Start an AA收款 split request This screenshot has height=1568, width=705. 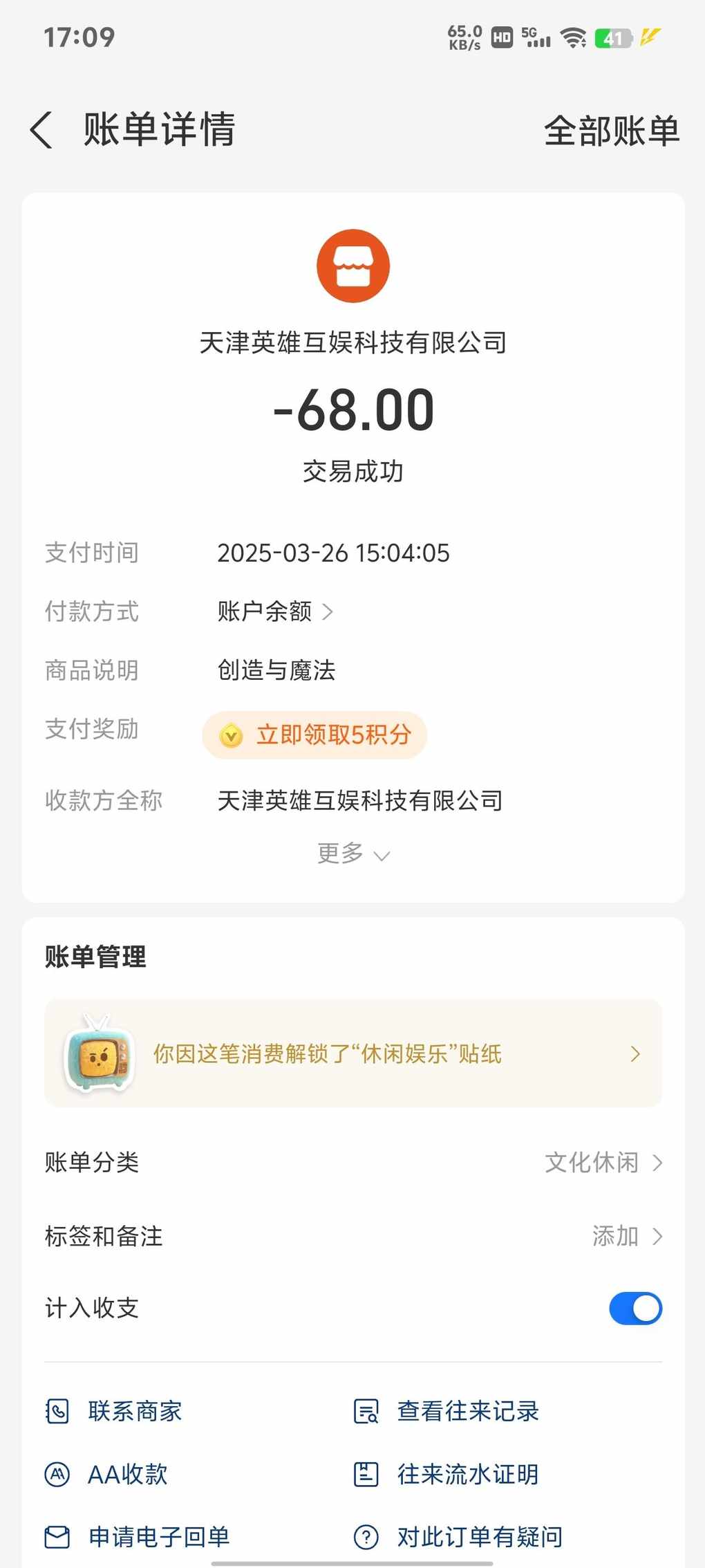pyautogui.click(x=106, y=1475)
